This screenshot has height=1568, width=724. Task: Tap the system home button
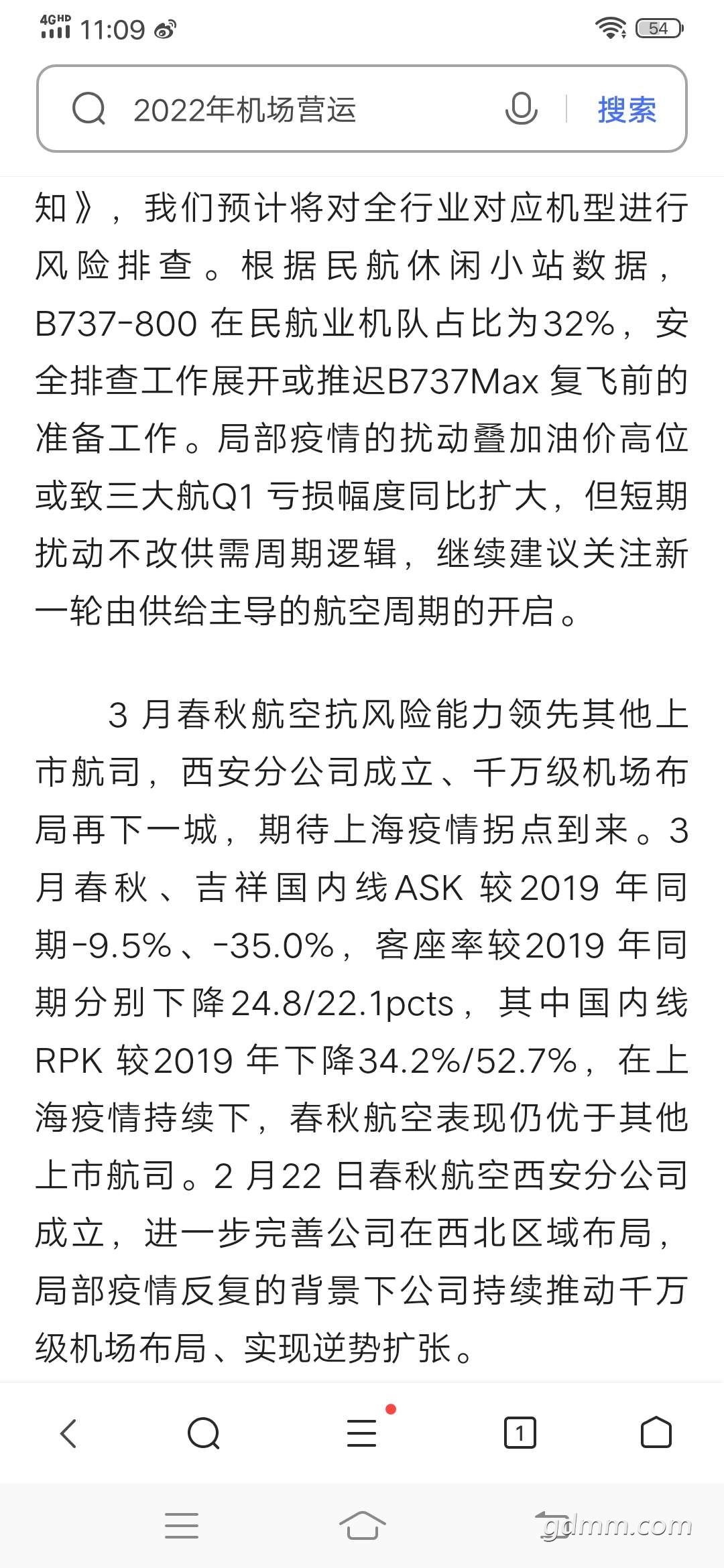pyautogui.click(x=362, y=1526)
